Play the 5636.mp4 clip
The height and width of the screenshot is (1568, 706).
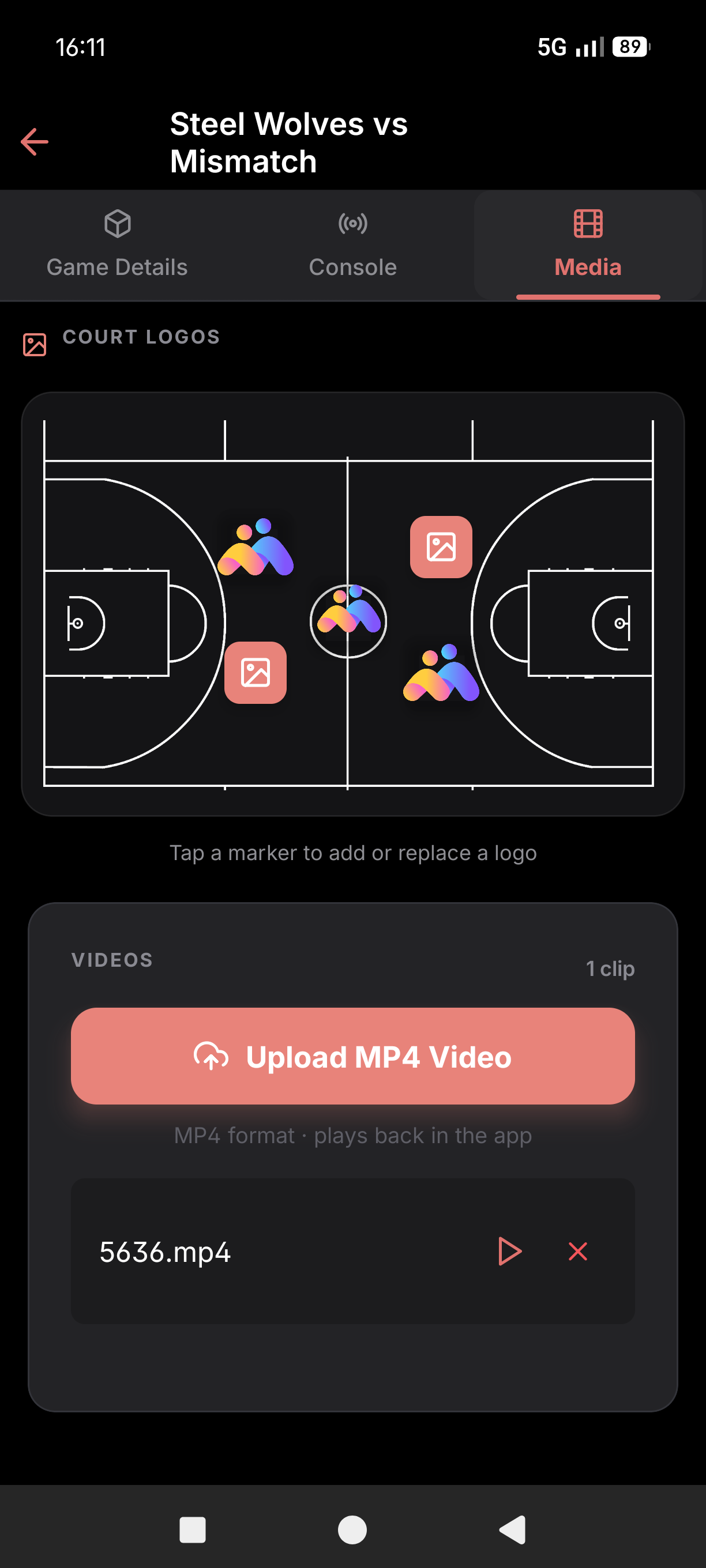(x=509, y=1251)
